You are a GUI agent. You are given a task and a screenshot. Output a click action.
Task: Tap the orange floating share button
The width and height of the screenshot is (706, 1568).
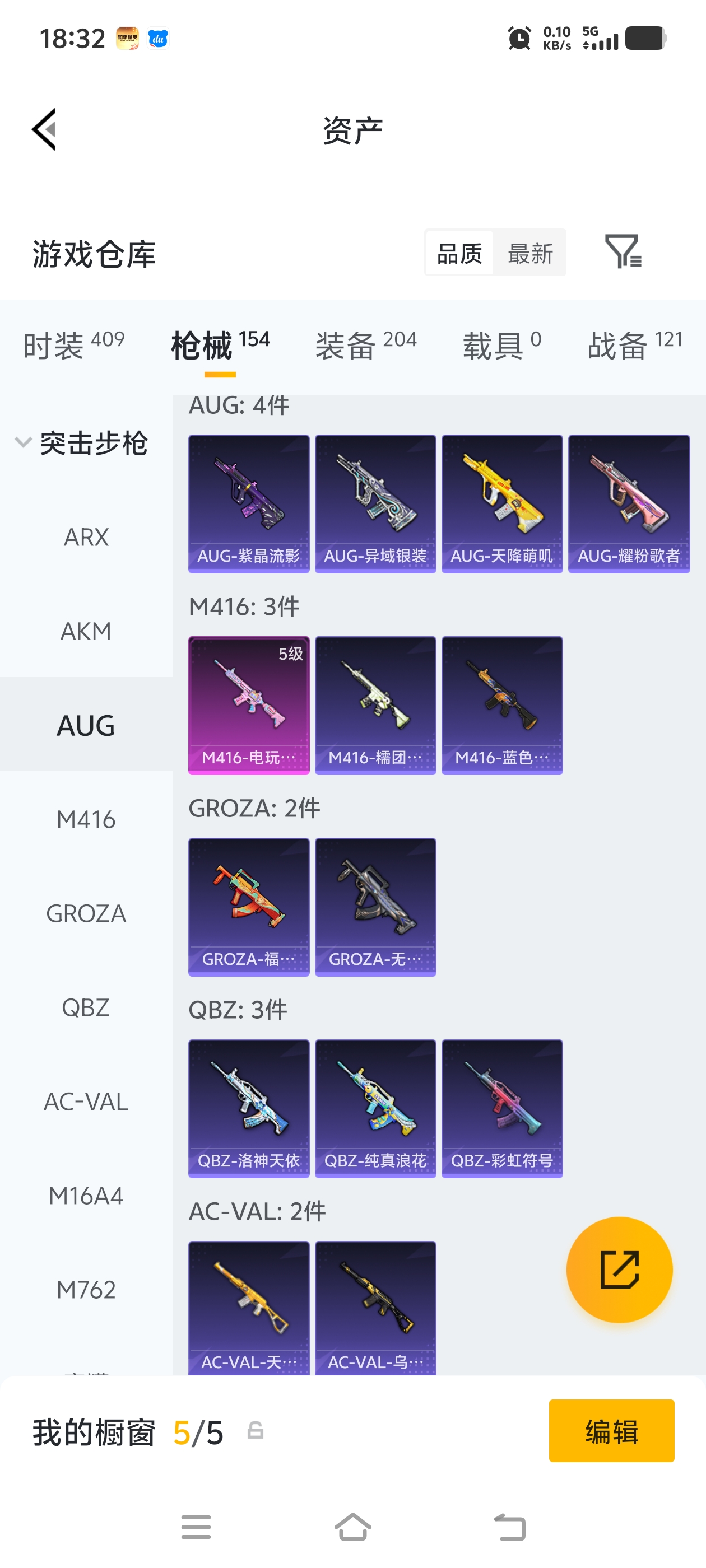point(619,1269)
